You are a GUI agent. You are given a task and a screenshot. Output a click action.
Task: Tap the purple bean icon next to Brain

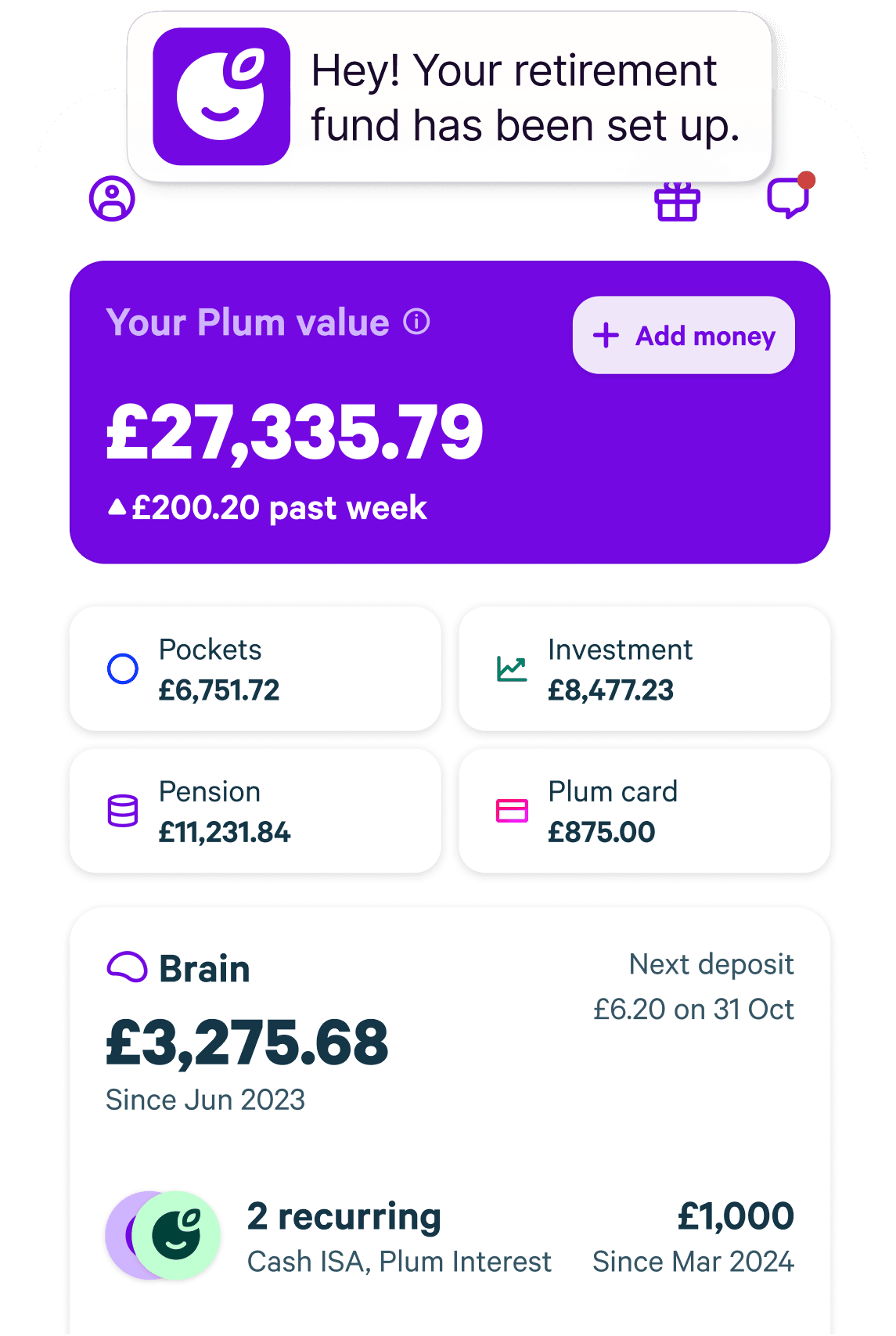click(126, 968)
